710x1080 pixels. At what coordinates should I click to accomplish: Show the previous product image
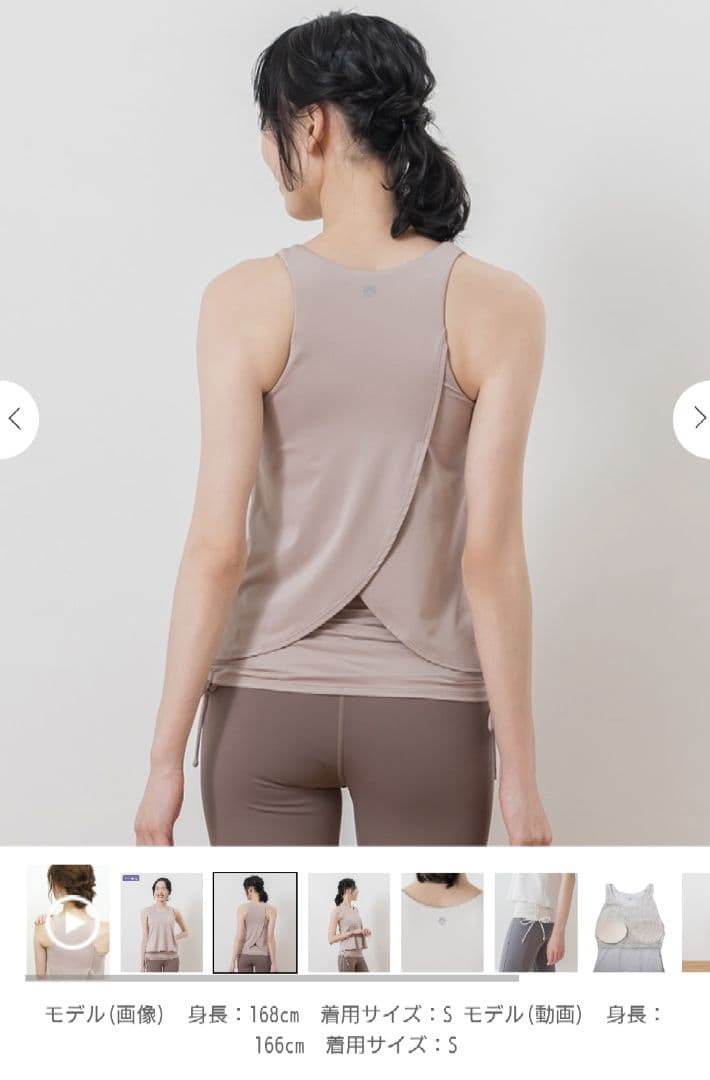click(x=15, y=419)
